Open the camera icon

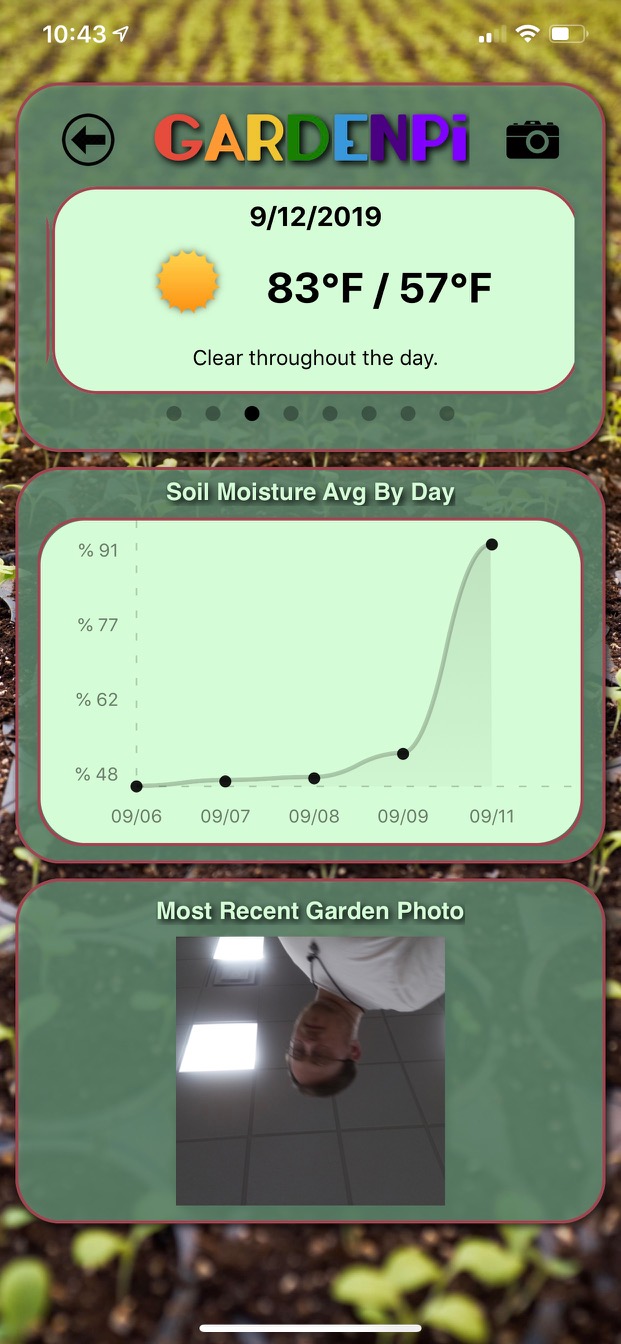point(532,140)
